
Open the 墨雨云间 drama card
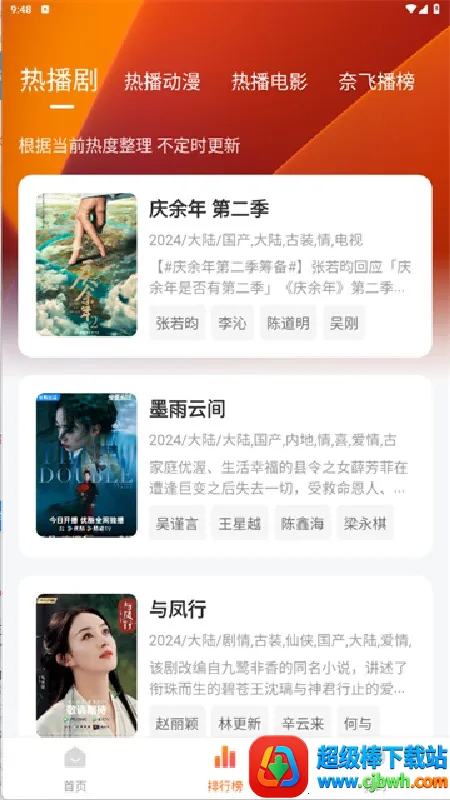tap(225, 466)
